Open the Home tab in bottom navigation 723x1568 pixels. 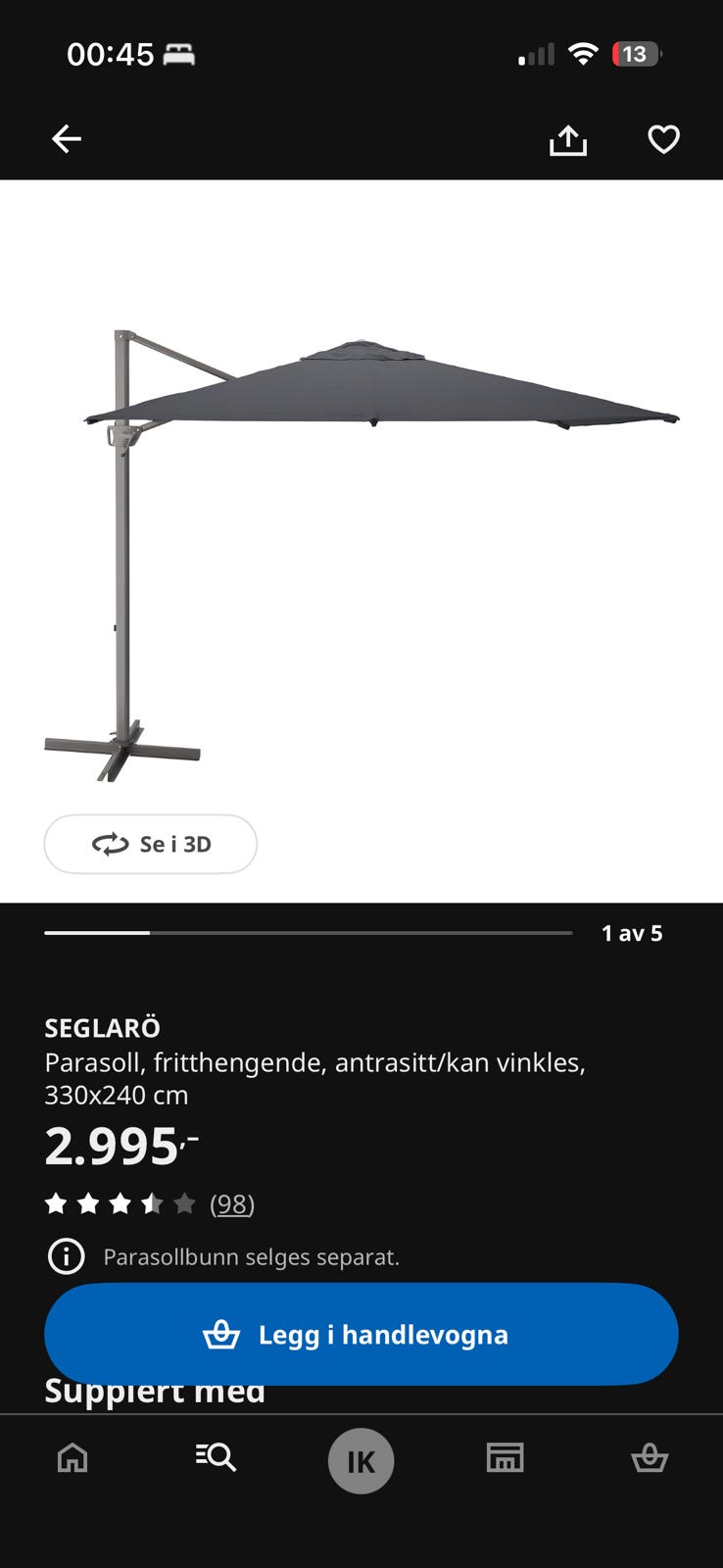point(72,1459)
